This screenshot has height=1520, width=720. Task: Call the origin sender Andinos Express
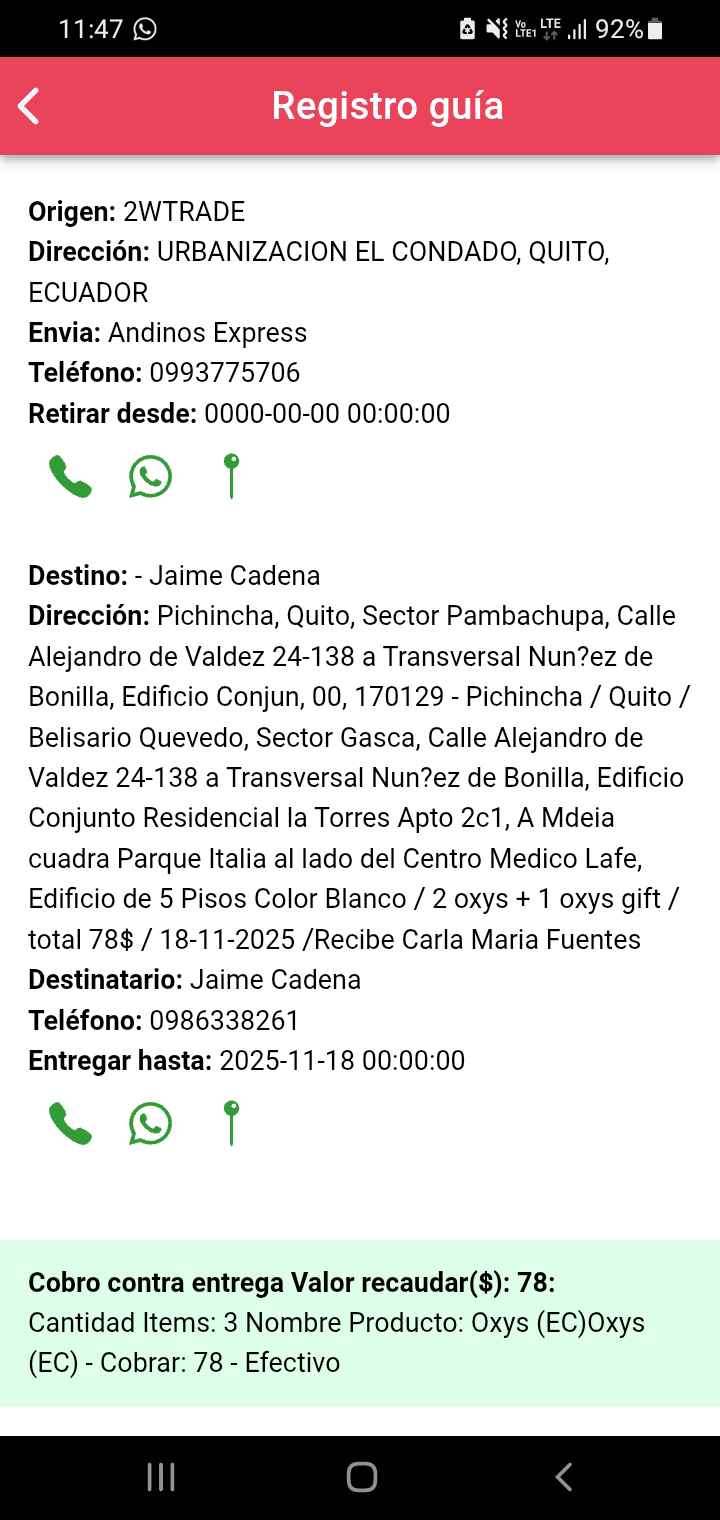70,476
